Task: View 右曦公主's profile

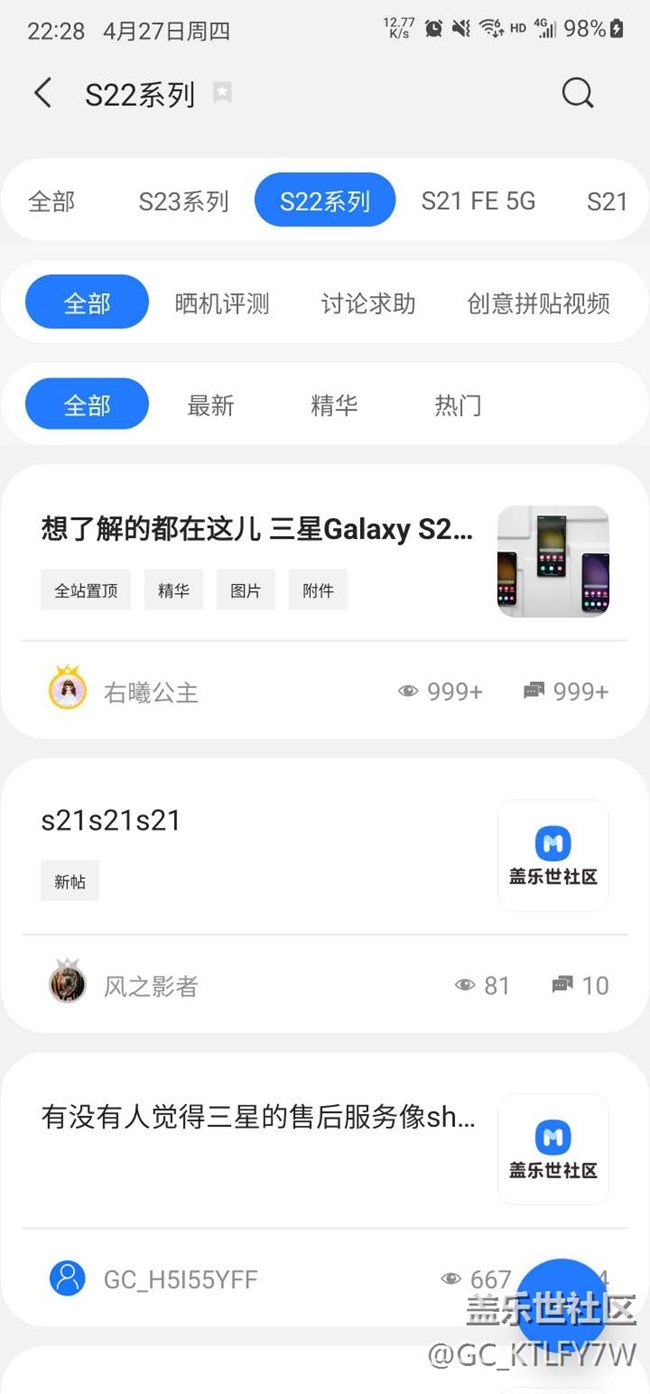Action: click(x=124, y=691)
